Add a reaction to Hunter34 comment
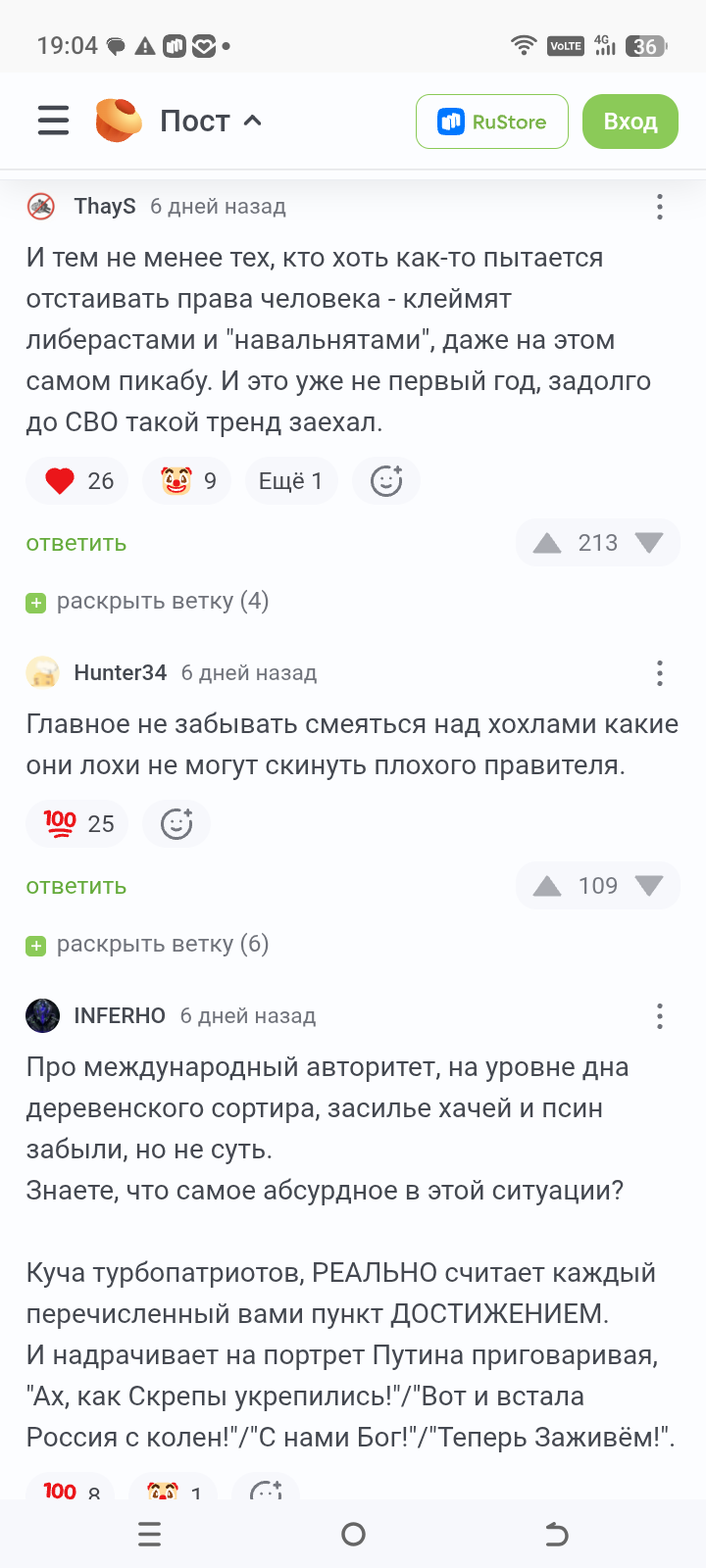Viewport: 706px width, 1568px height. [x=176, y=824]
